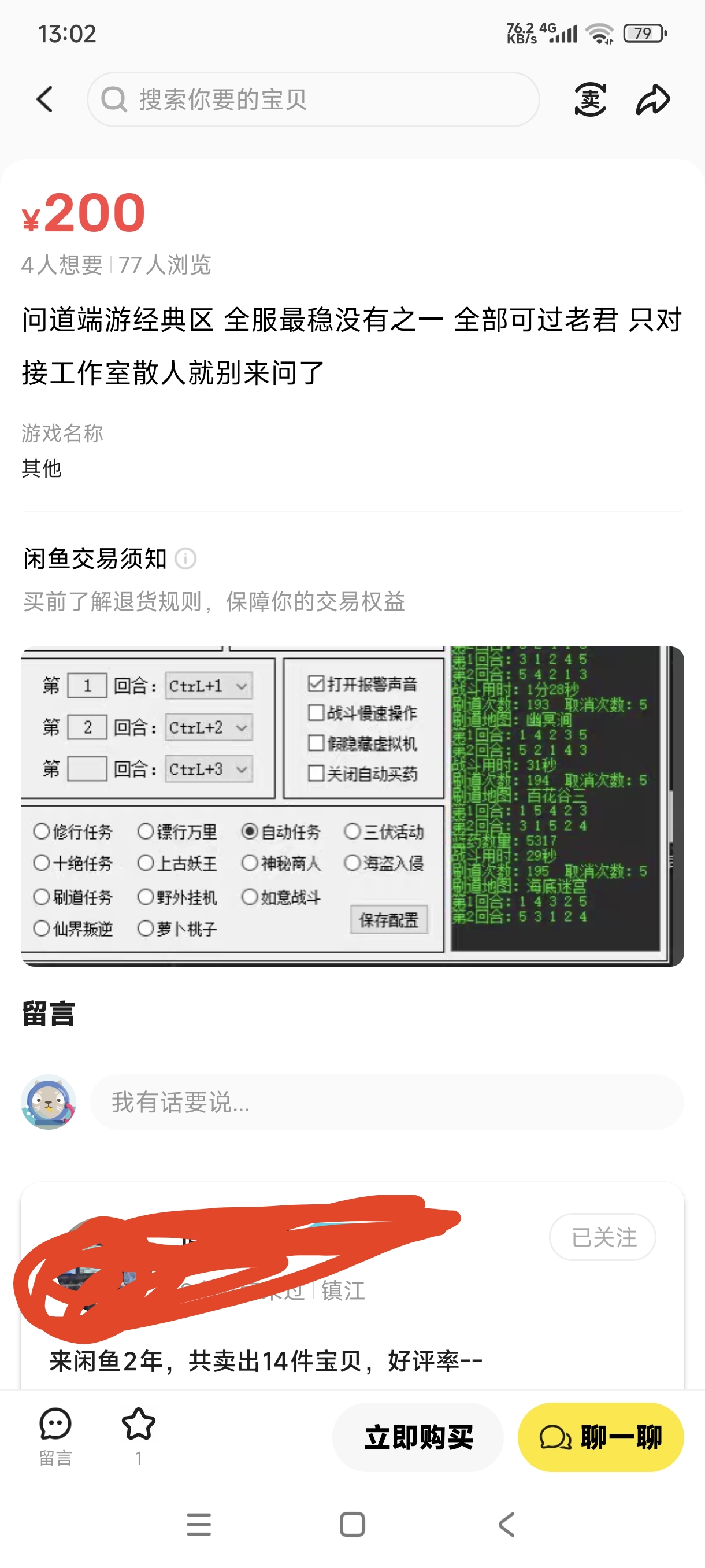Open info icon beside 闲鱼交易须知
This screenshot has width=705, height=1568.
pos(185,558)
